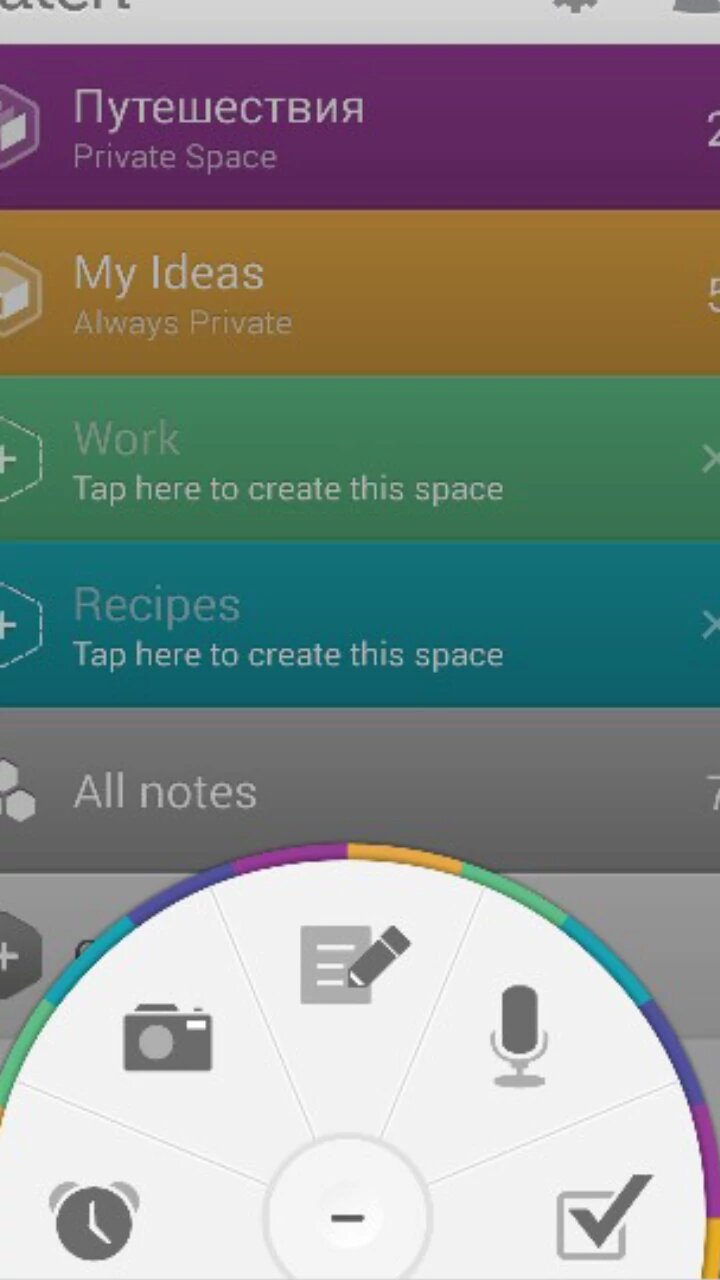Screen dimensions: 720x1280
Task: Collapse the radial menu with minus button
Action: 347,1217
